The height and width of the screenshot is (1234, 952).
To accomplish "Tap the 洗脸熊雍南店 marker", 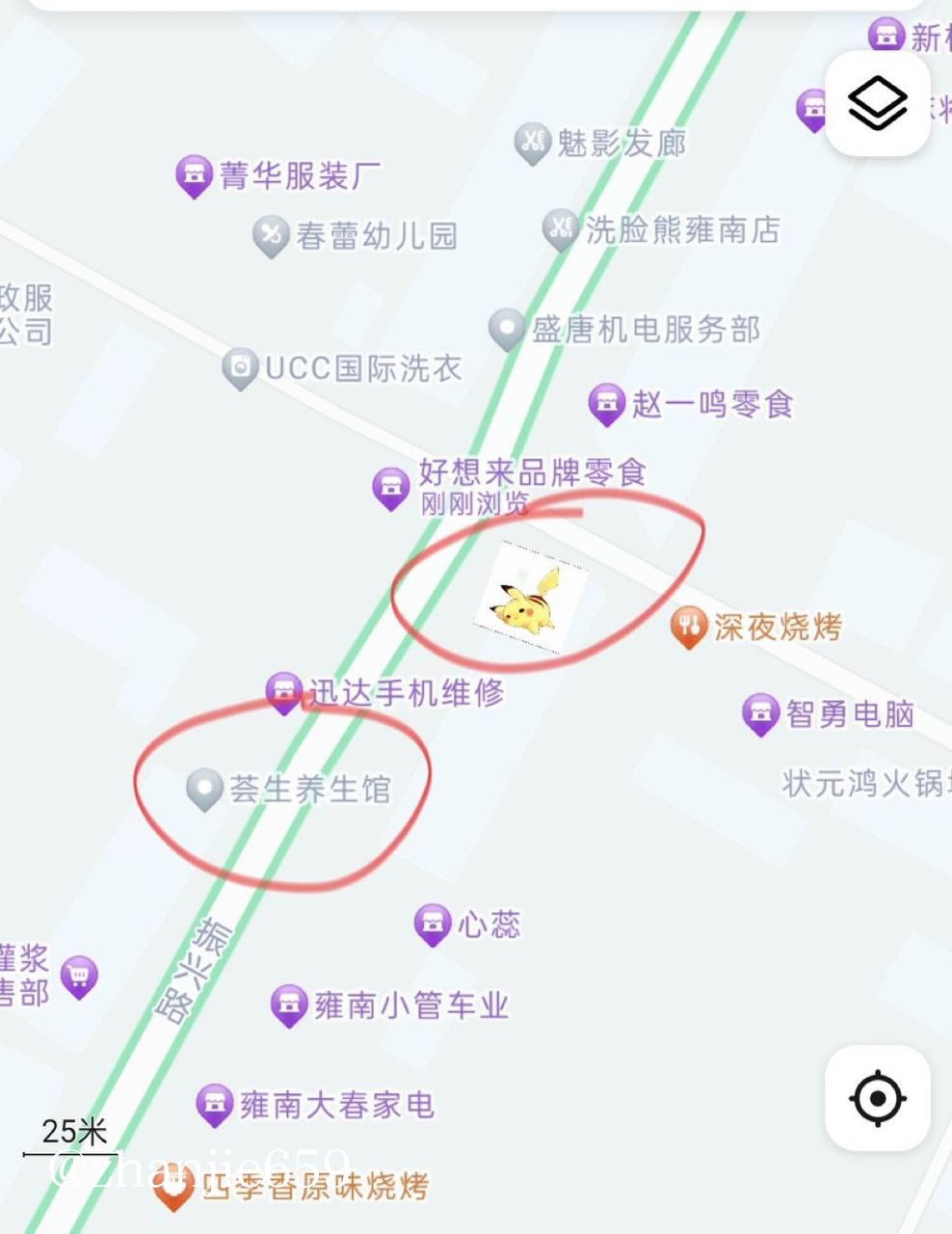I will [x=560, y=229].
